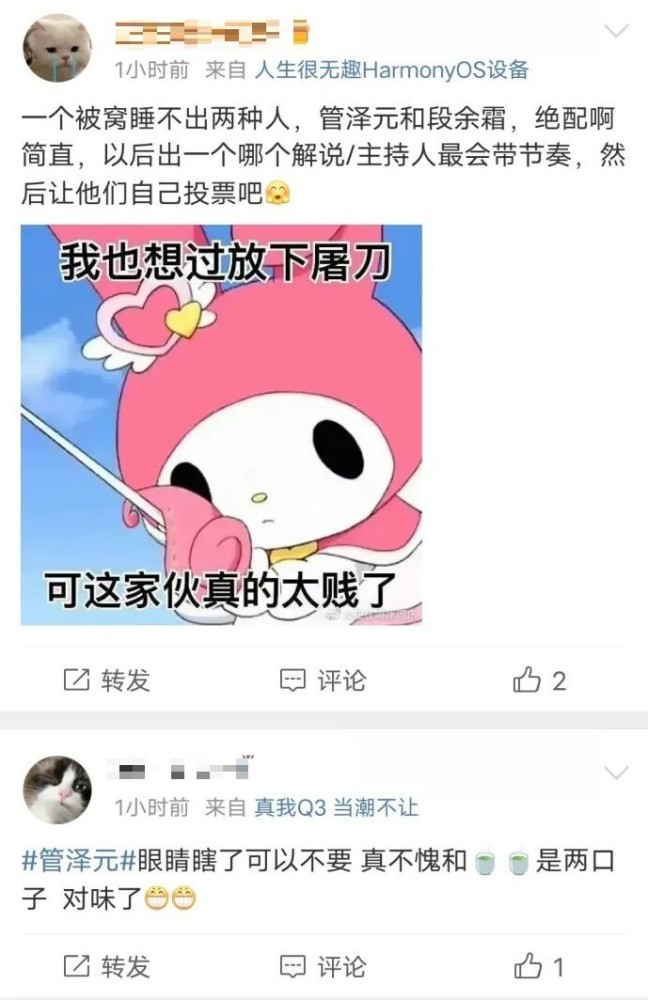Expand the first post's chevron menu

616,31
